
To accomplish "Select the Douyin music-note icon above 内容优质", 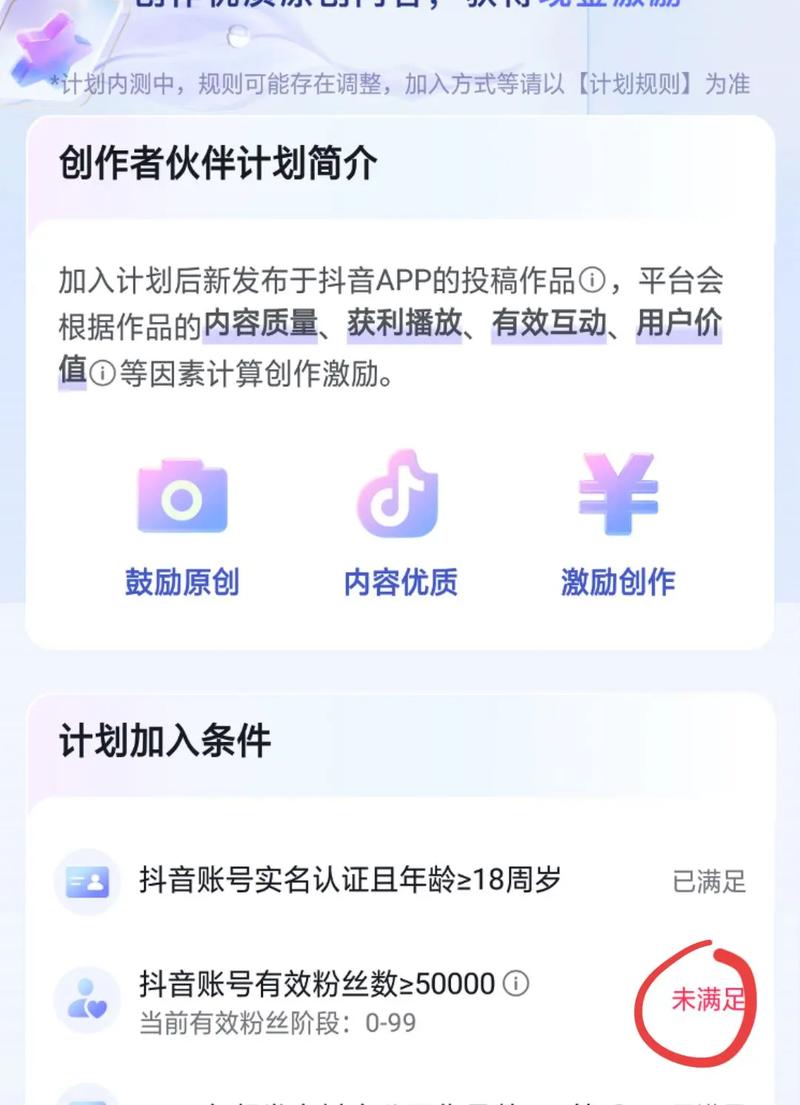I will pyautogui.click(x=400, y=496).
